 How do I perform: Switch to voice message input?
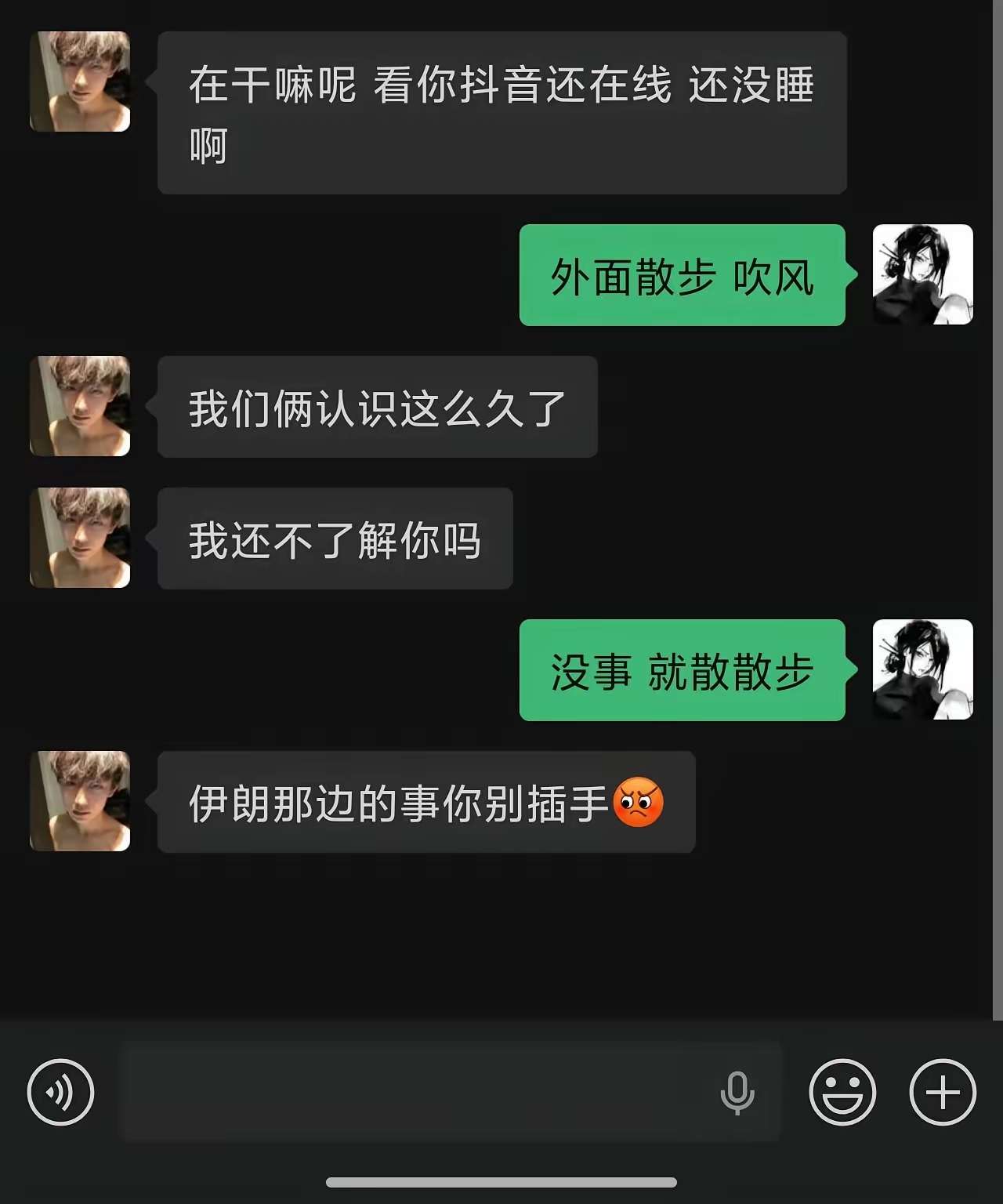click(x=60, y=1092)
